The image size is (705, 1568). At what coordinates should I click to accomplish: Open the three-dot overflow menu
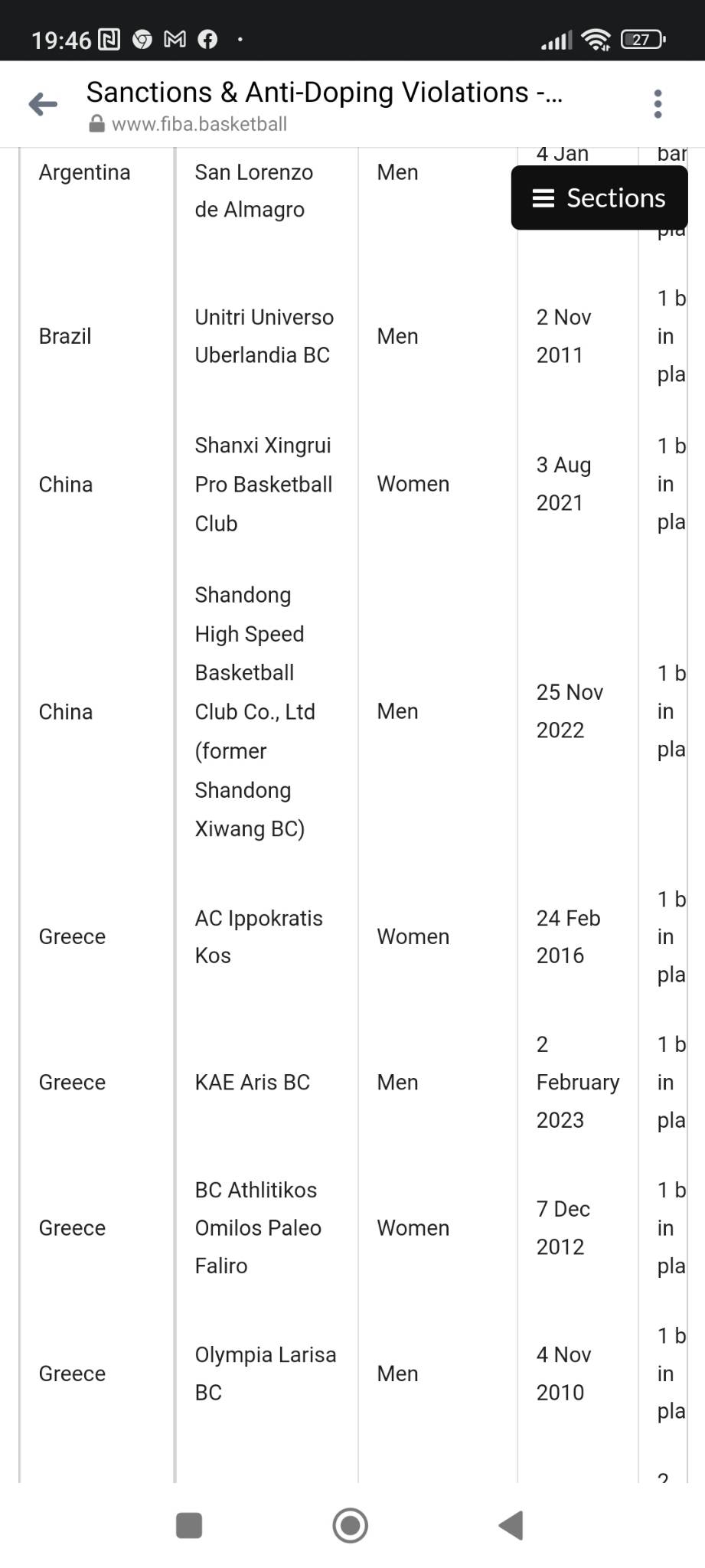[x=658, y=104]
